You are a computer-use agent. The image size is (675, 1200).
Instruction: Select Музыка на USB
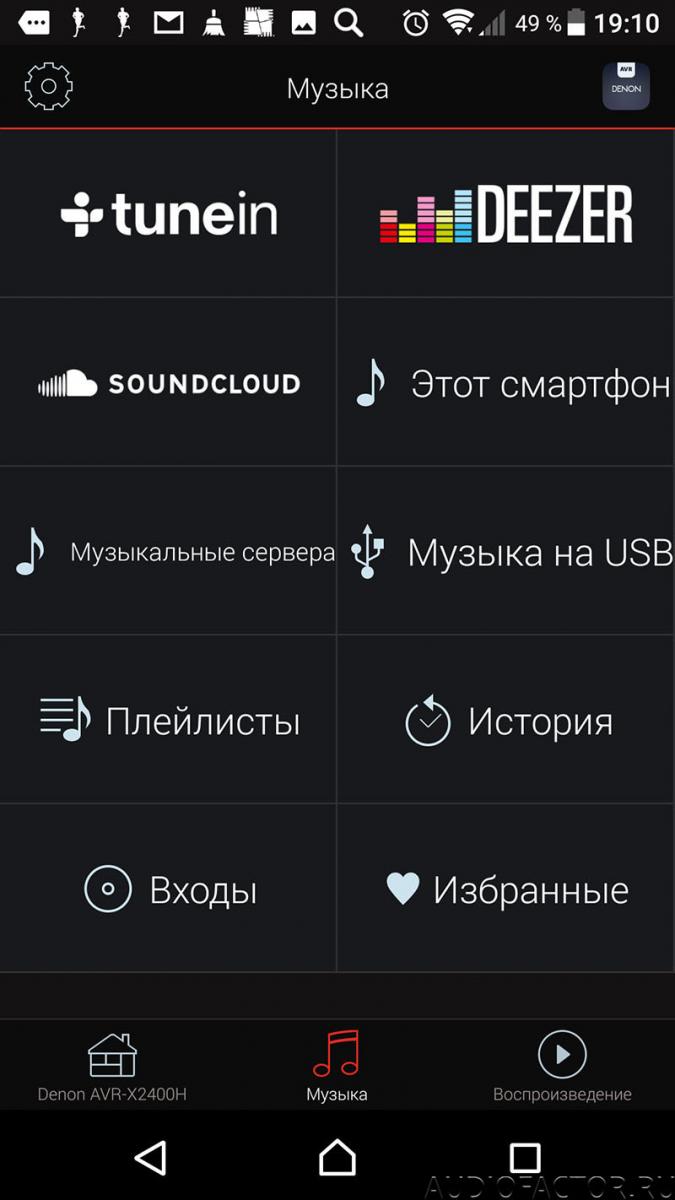(x=506, y=551)
